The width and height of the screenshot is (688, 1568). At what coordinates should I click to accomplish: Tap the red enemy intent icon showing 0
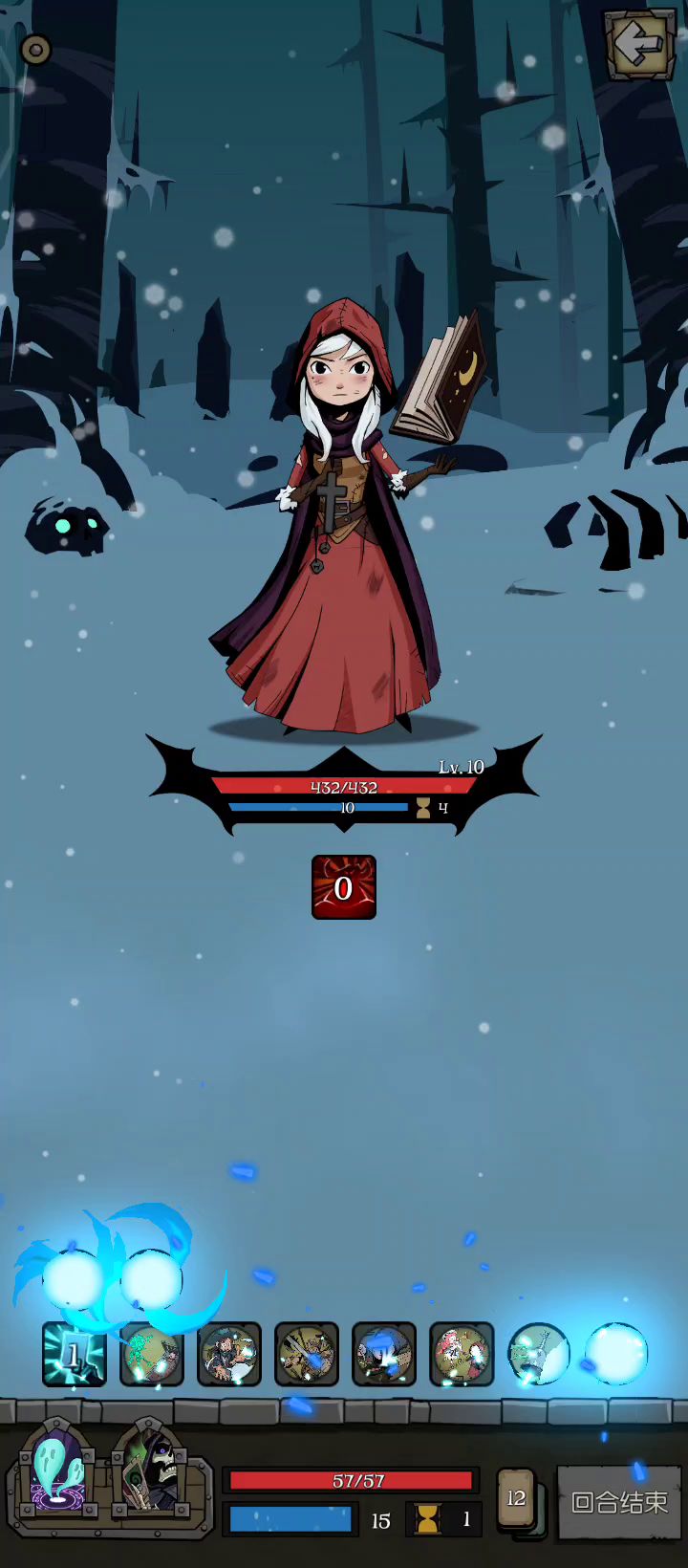(344, 887)
